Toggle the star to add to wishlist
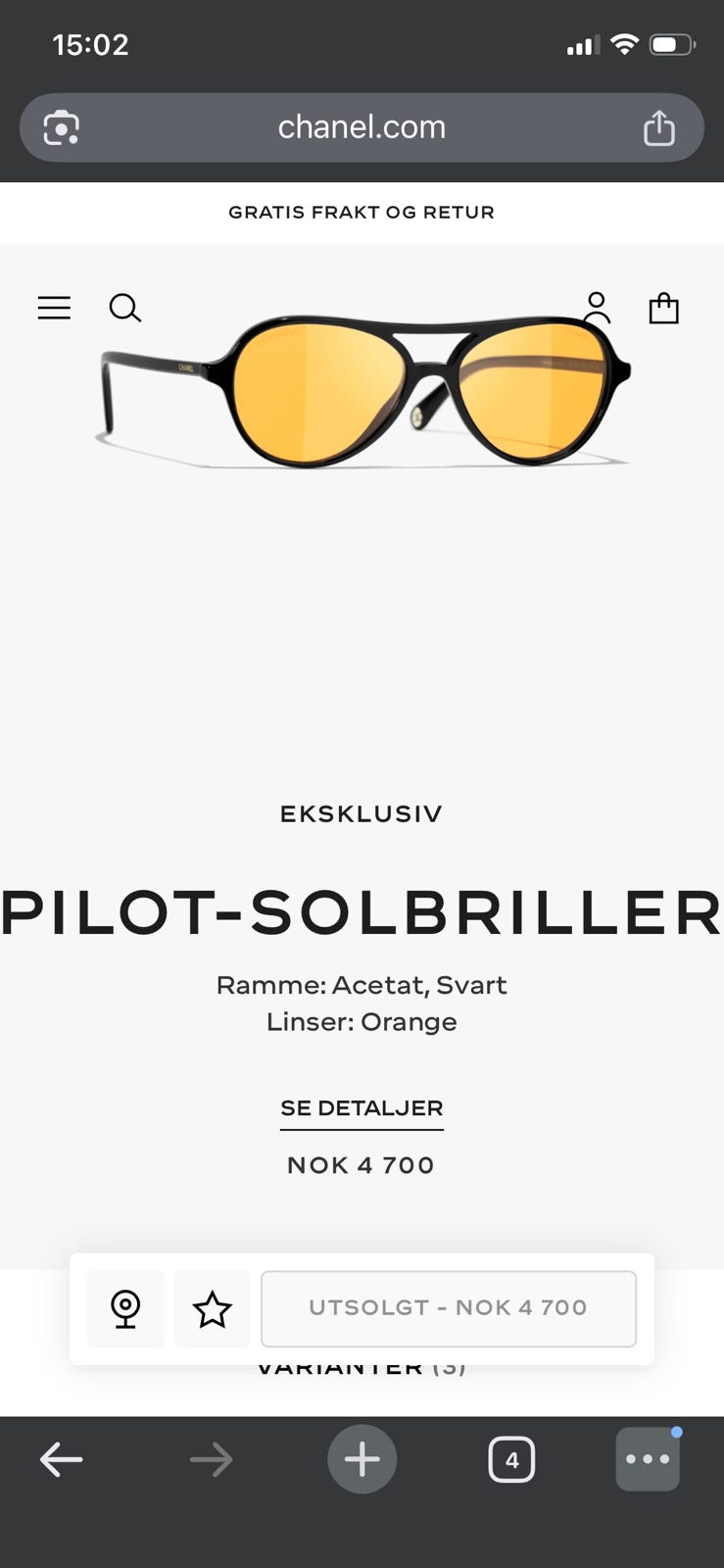This screenshot has height=1568, width=724. [x=212, y=1308]
